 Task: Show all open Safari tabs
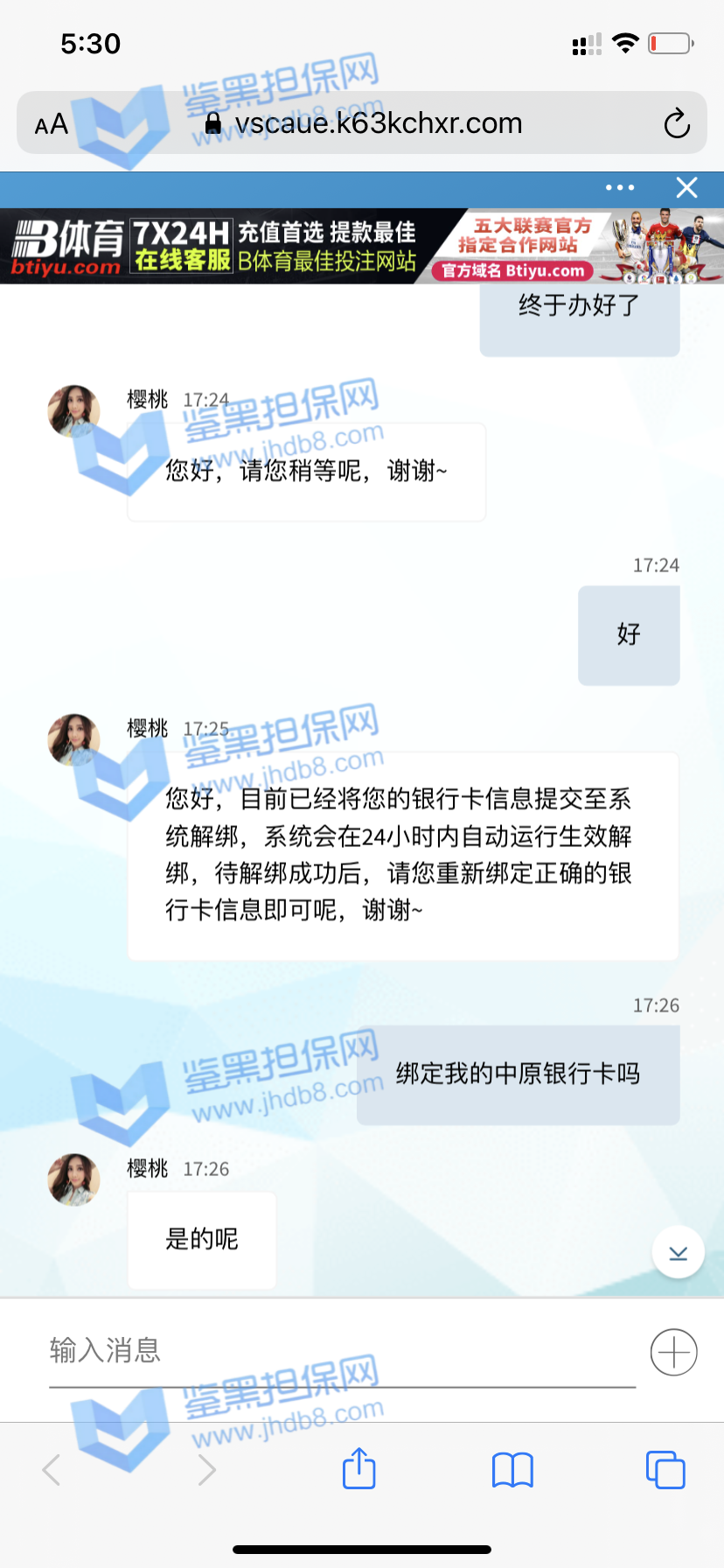click(x=665, y=1470)
